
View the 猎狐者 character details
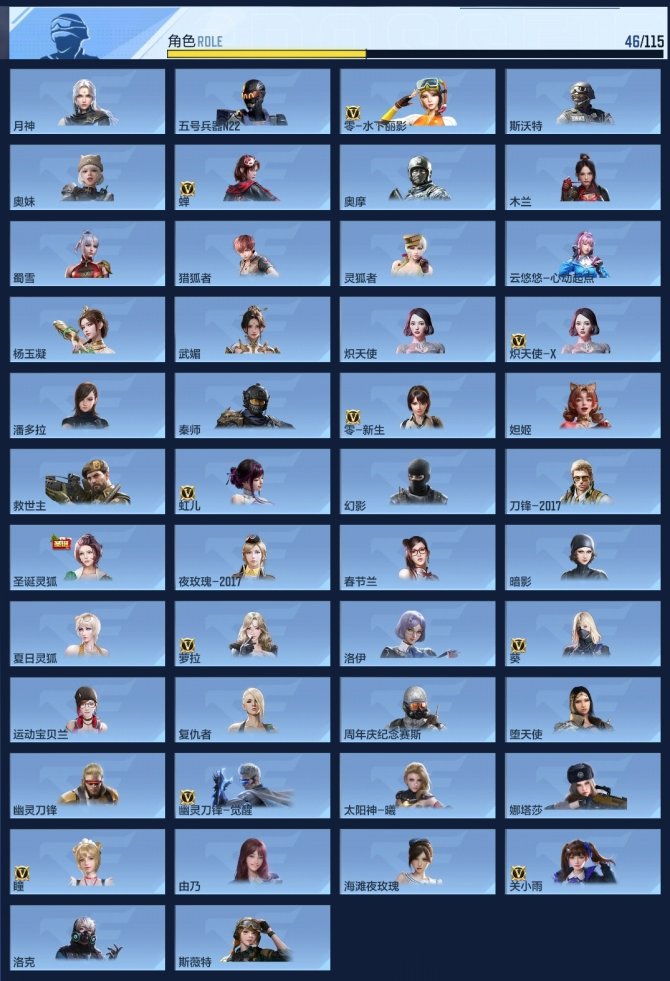252,253
